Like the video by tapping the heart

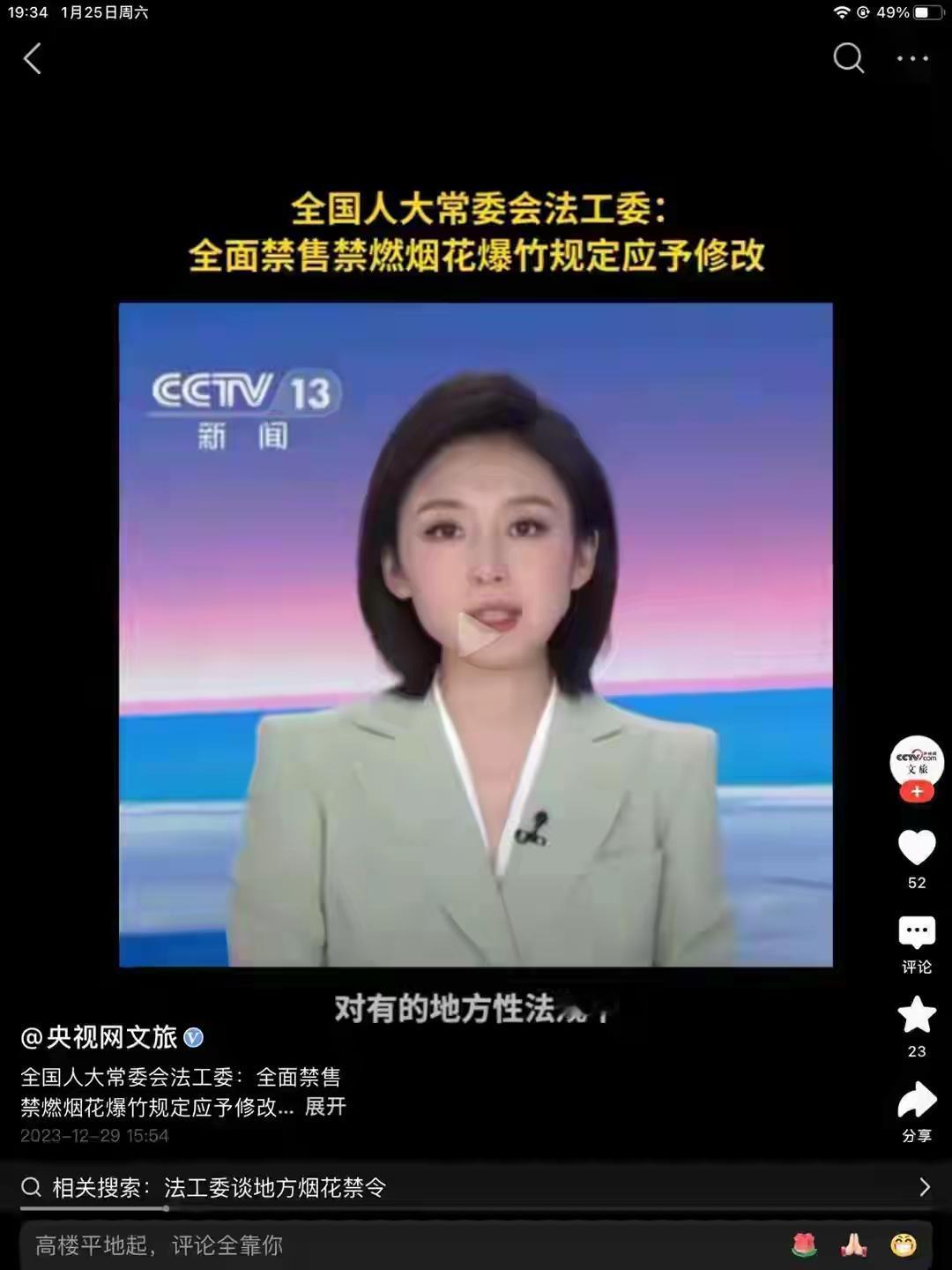click(x=917, y=848)
